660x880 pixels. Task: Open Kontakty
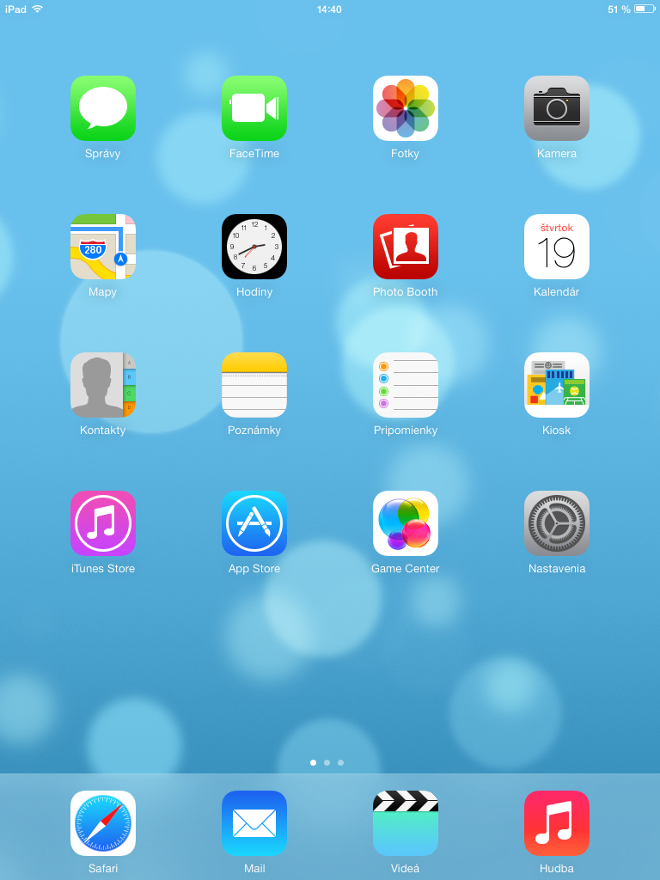(103, 384)
